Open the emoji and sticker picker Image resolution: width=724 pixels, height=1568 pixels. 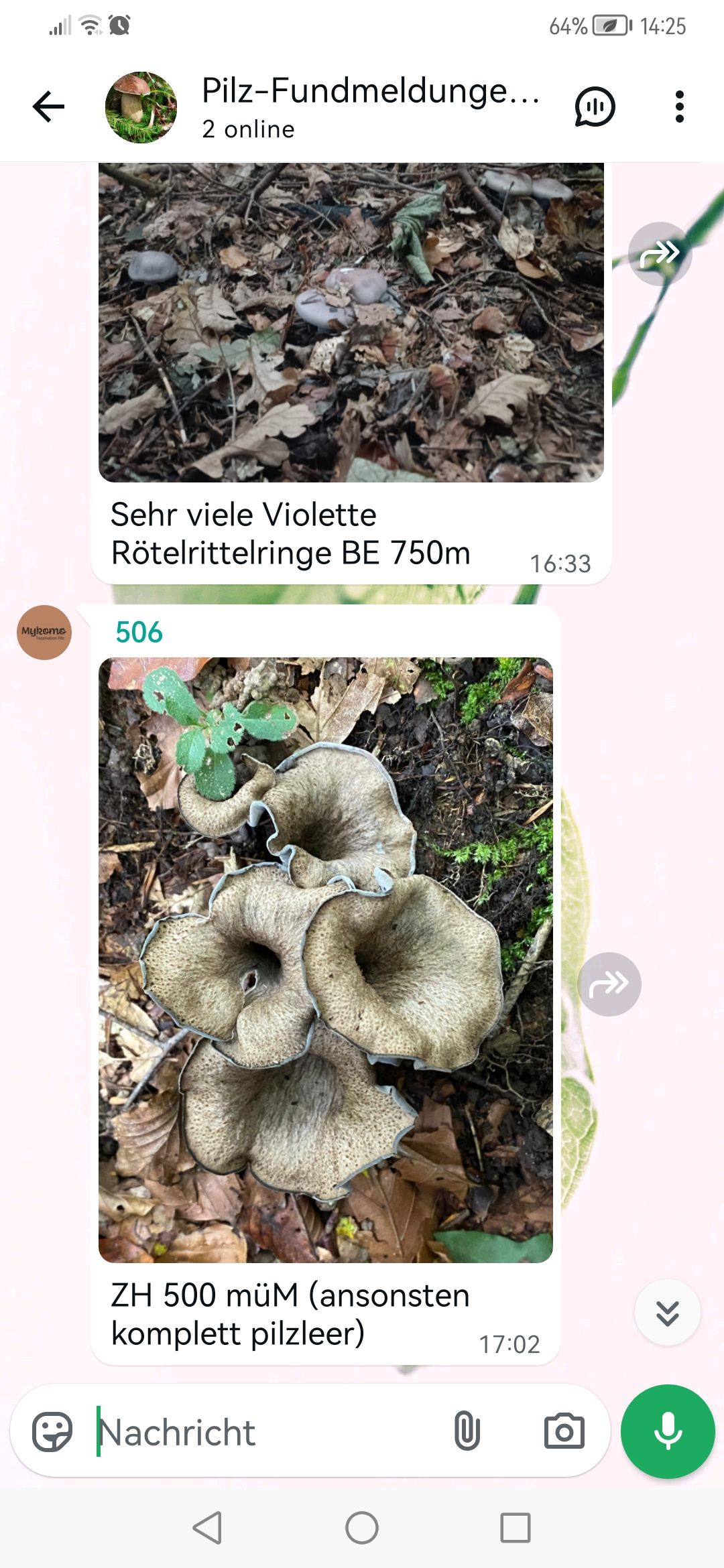pos(52,1432)
